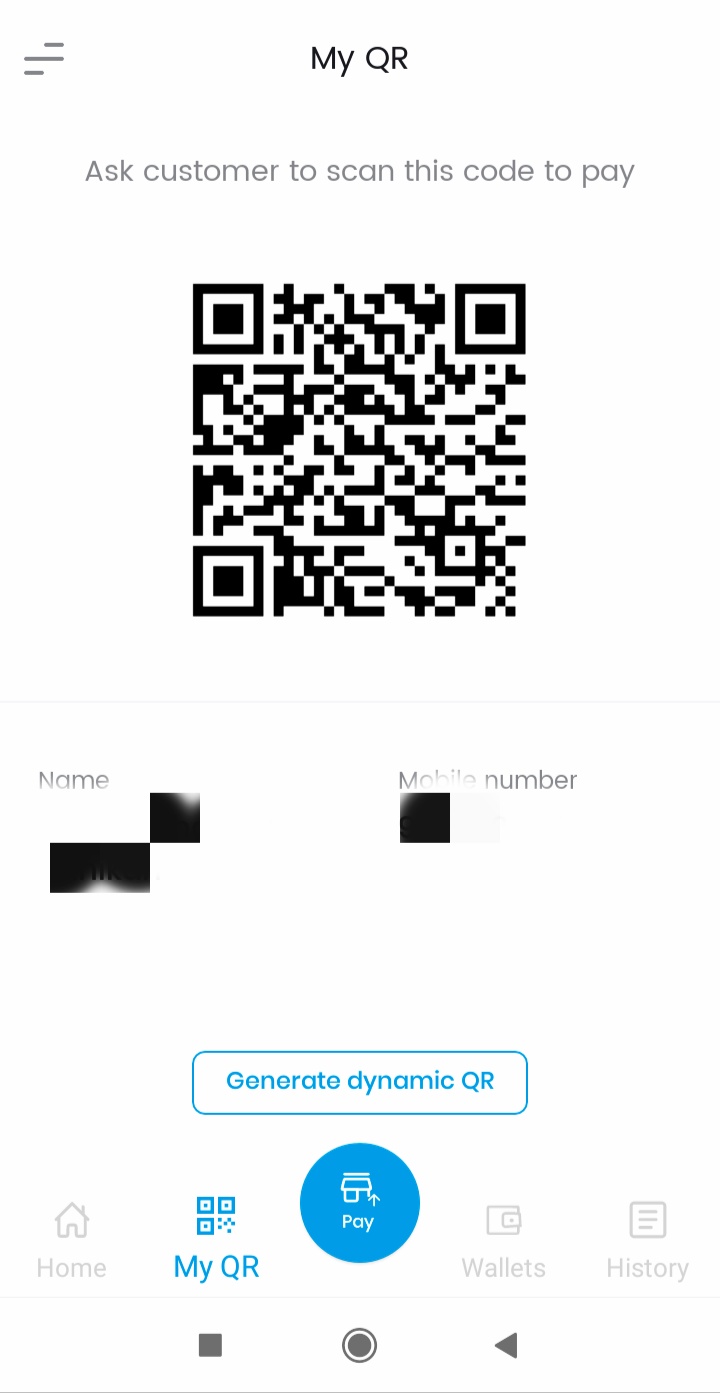The height and width of the screenshot is (1393, 720).
Task: Open the History list icon
Action: 647,1220
